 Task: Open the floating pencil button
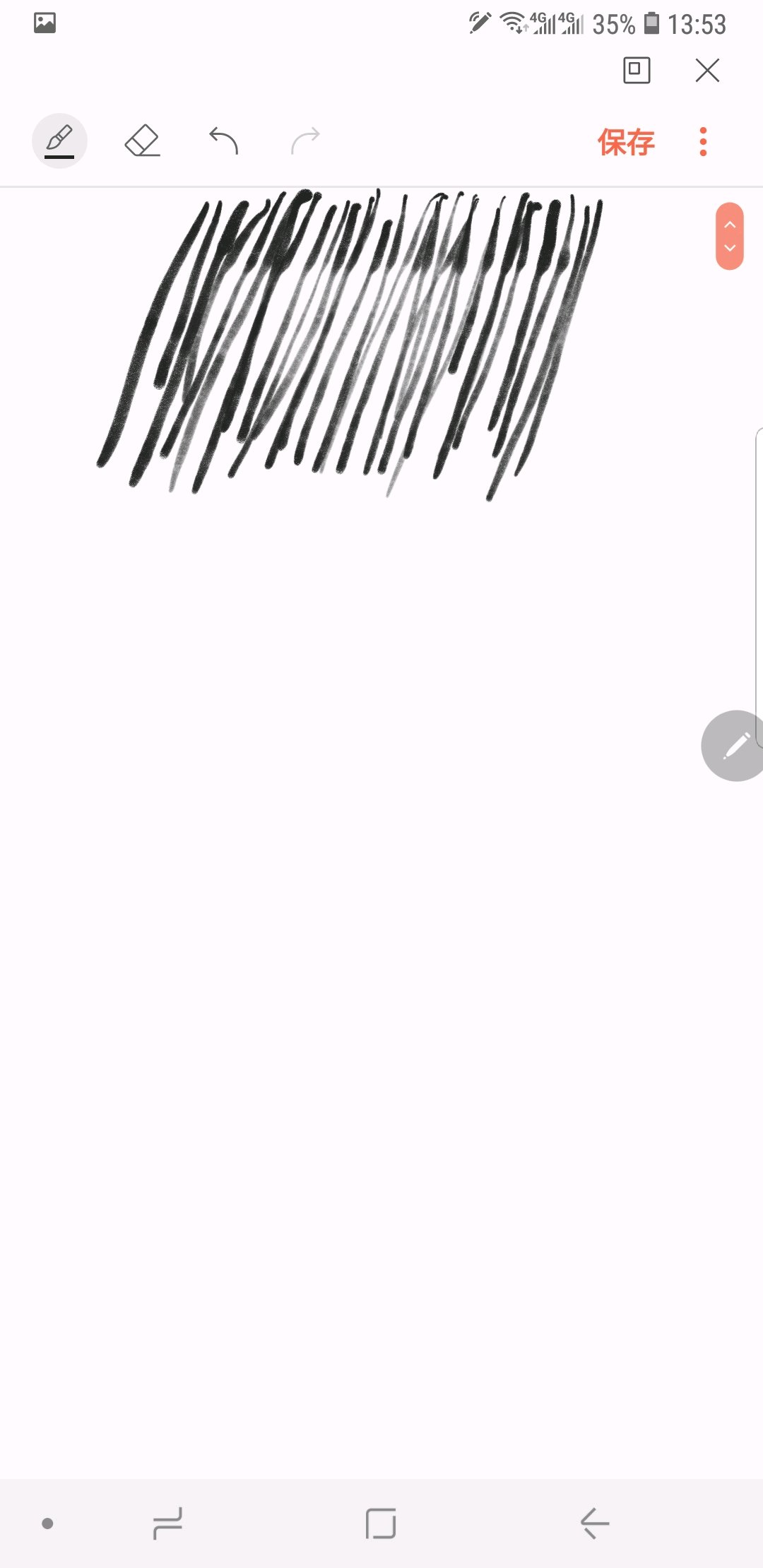(733, 746)
